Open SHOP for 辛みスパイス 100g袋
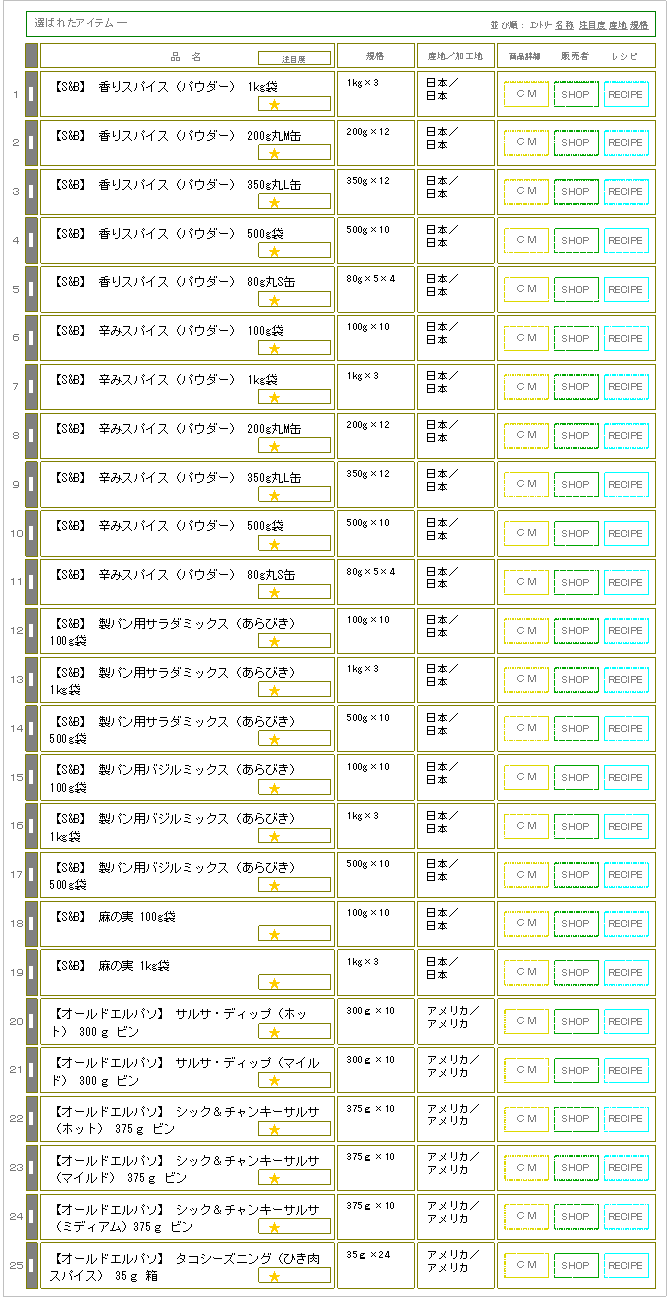 point(576,338)
